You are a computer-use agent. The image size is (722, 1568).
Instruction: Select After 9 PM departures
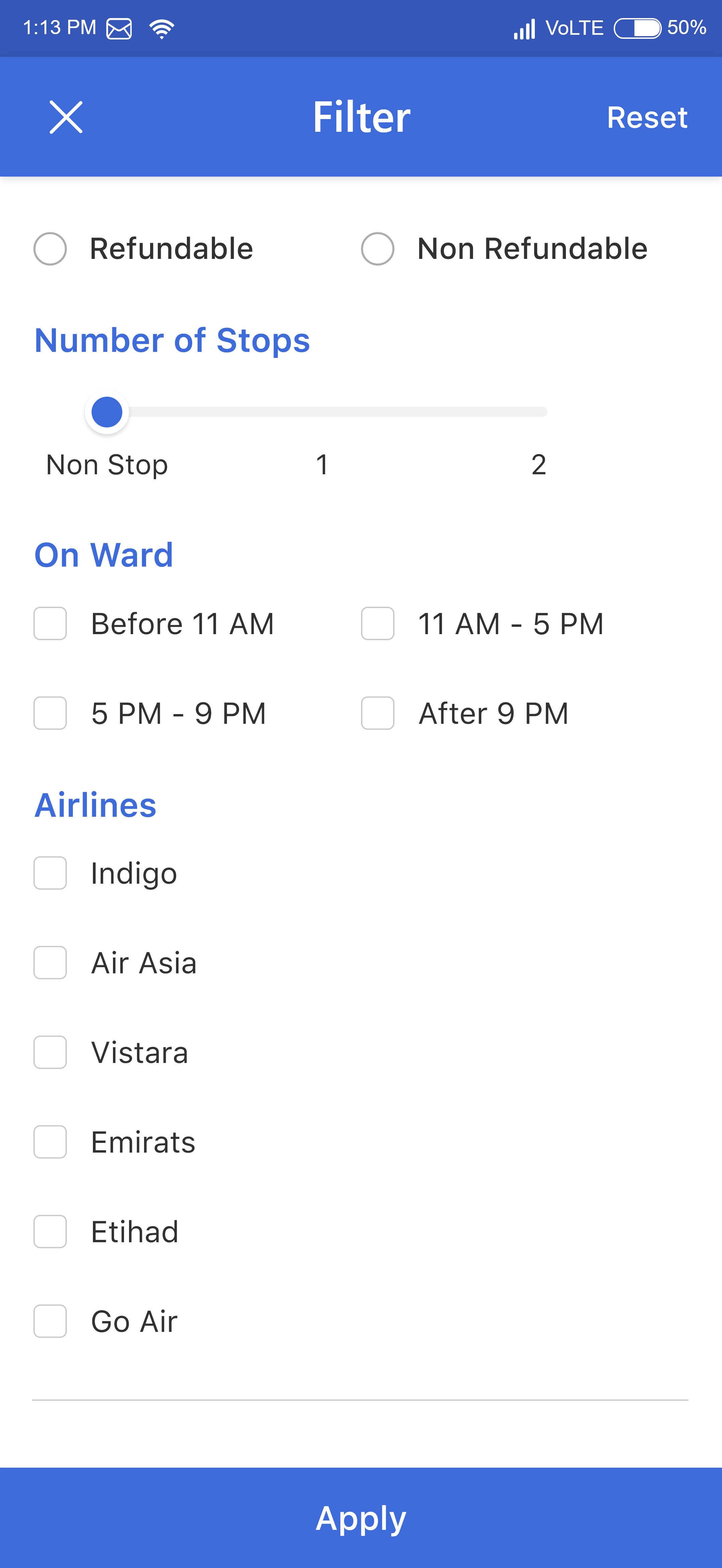[x=378, y=713]
